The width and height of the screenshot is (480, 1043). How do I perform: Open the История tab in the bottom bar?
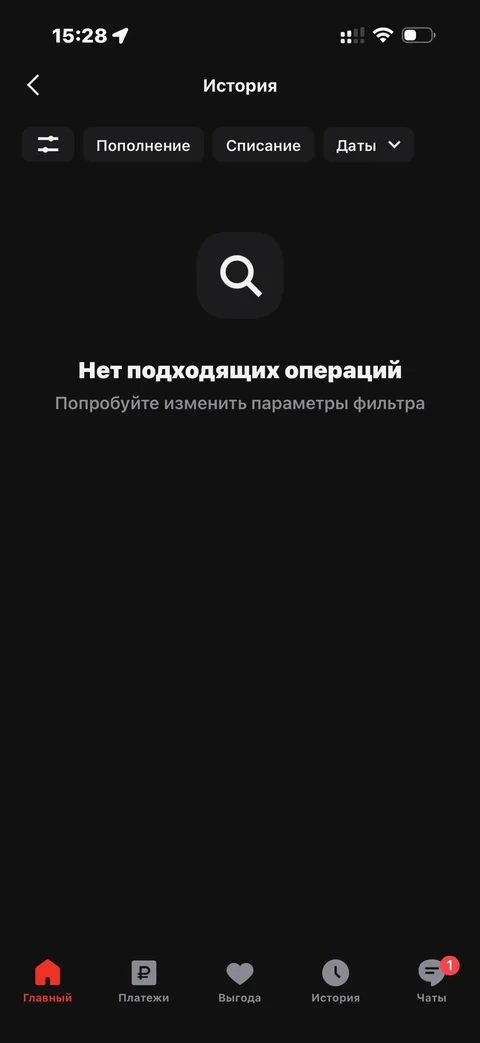pyautogui.click(x=336, y=981)
